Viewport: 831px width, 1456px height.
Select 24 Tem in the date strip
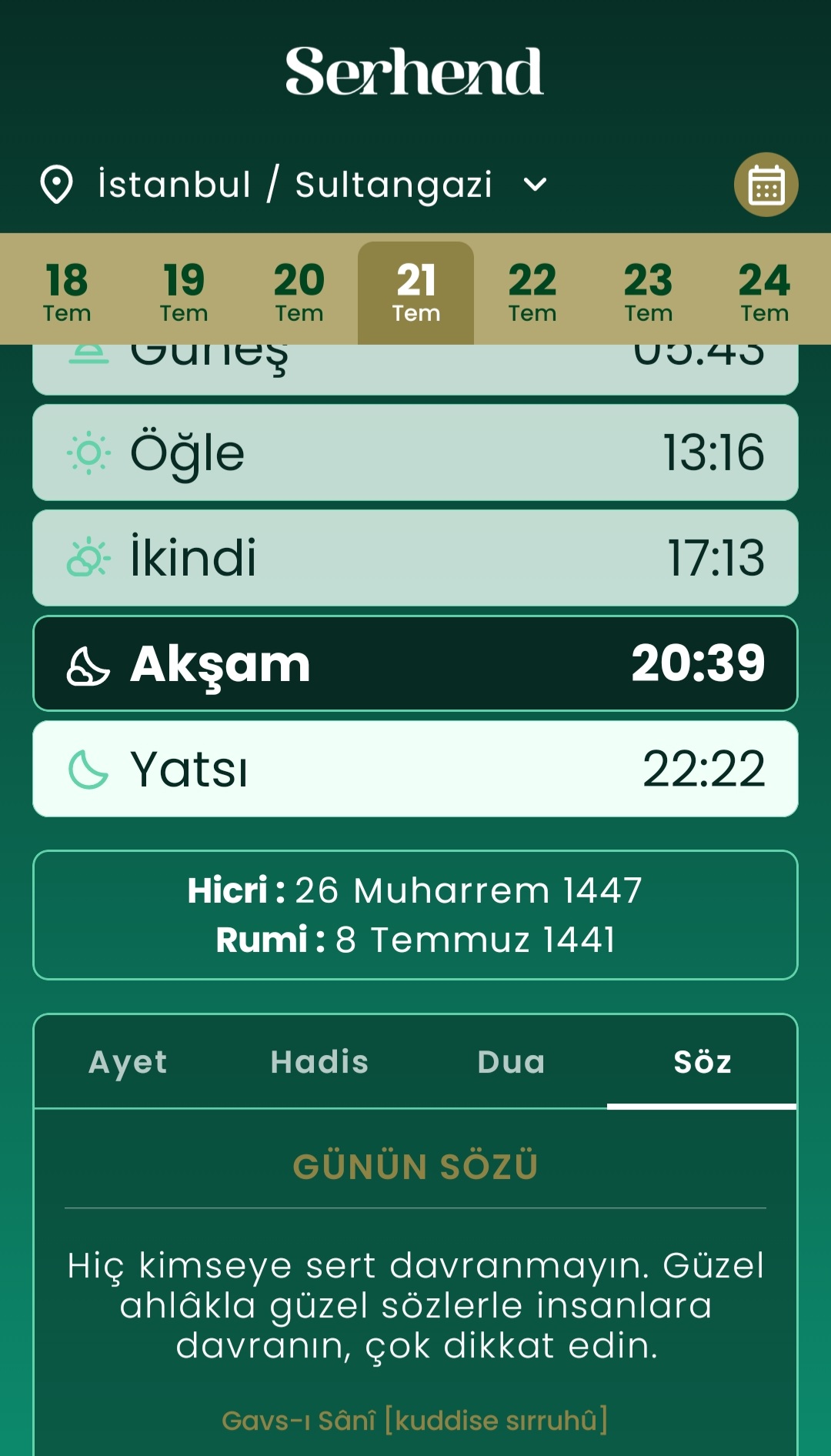tap(764, 292)
